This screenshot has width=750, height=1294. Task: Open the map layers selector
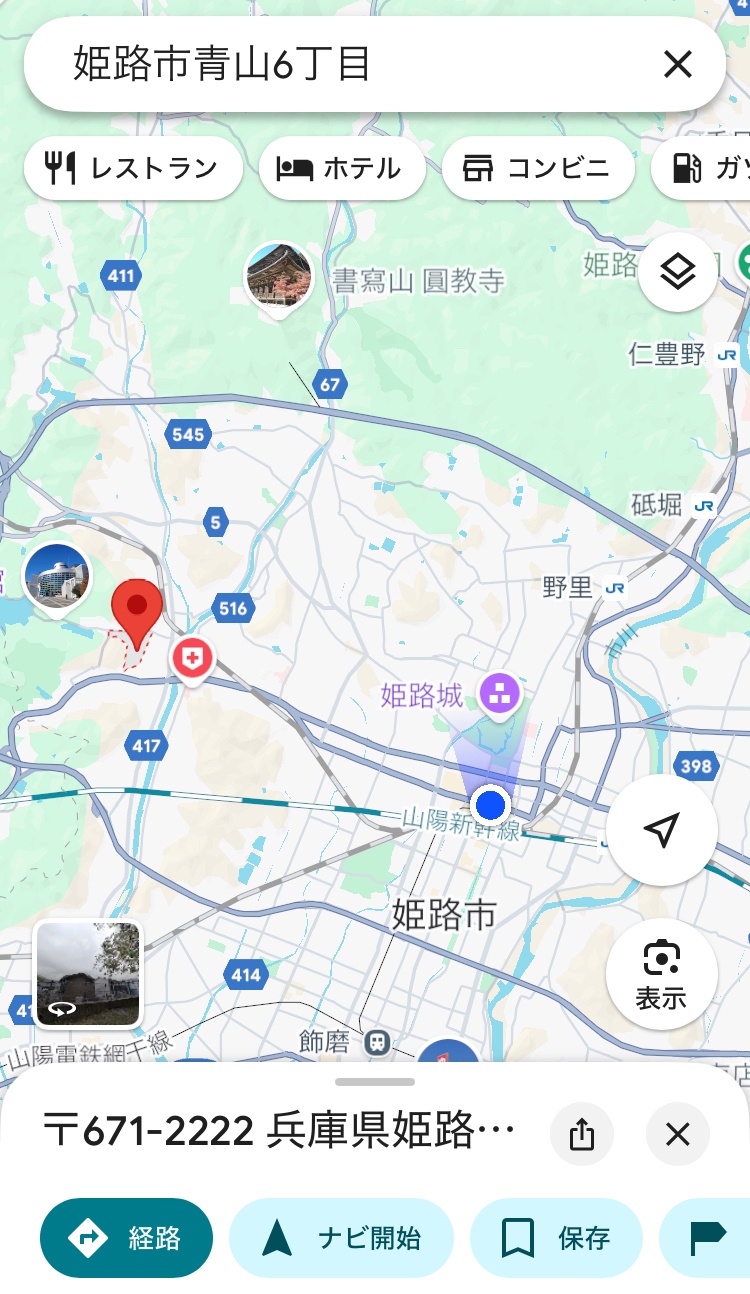pos(678,272)
